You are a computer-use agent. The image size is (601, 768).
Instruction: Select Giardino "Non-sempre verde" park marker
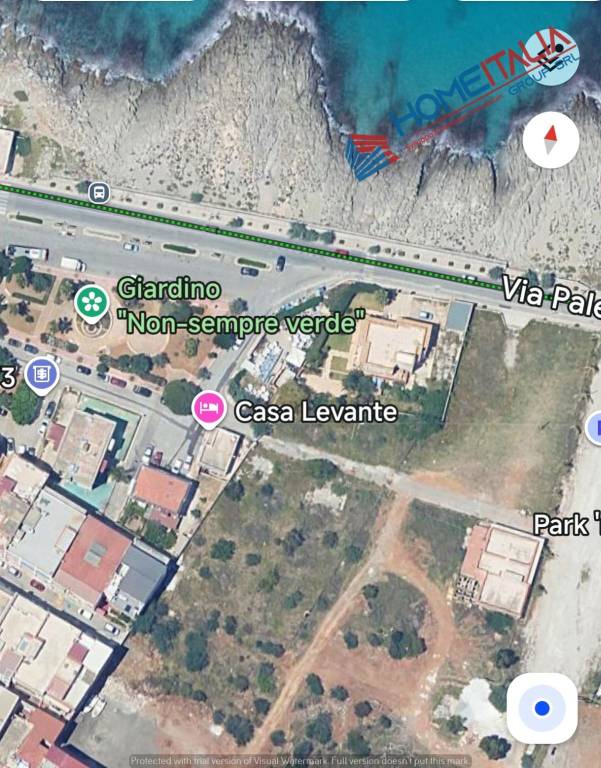pos(92,300)
